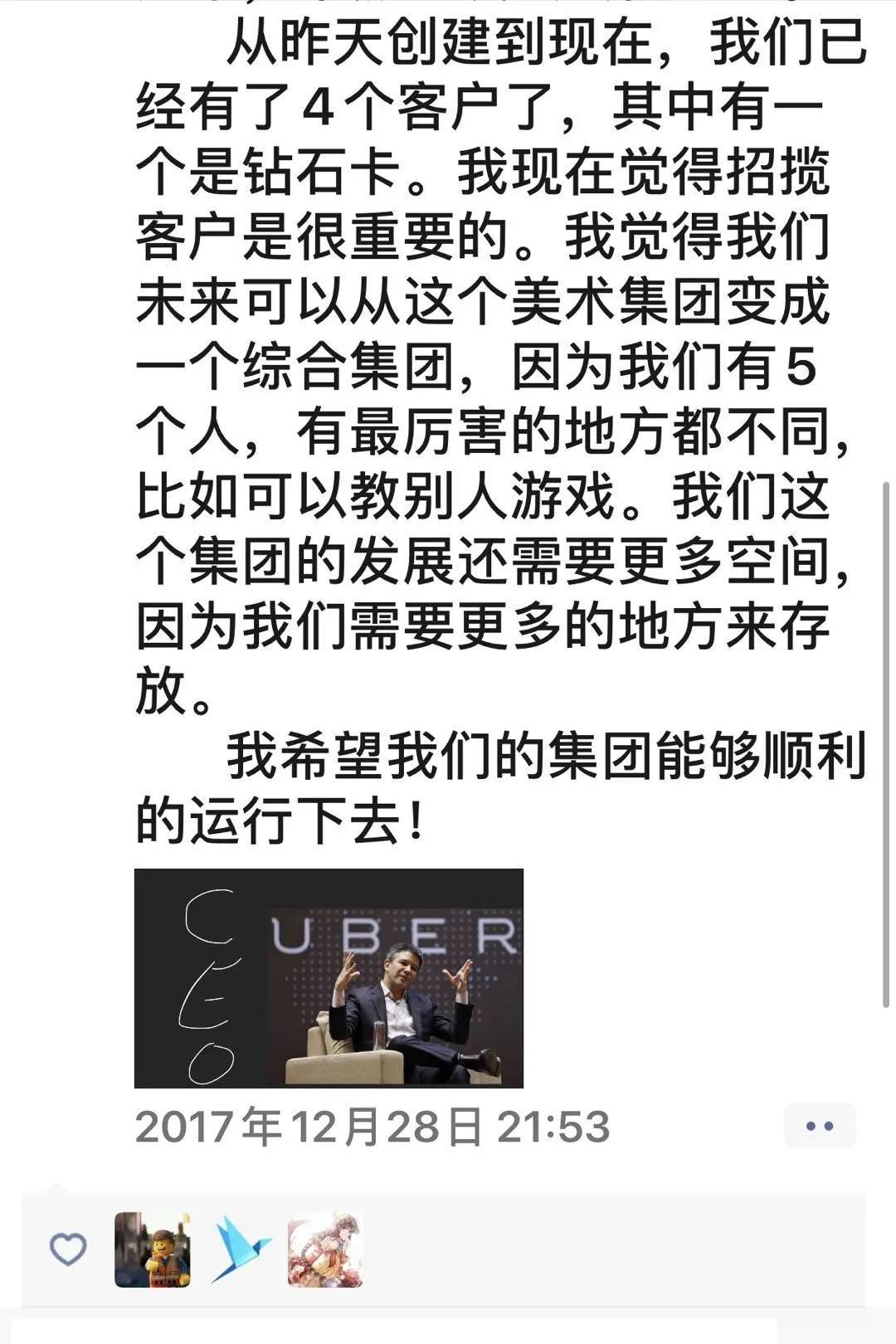The width and height of the screenshot is (896, 1344).
Task: Open the profile with the blue bird avatar
Action: click(240, 1249)
